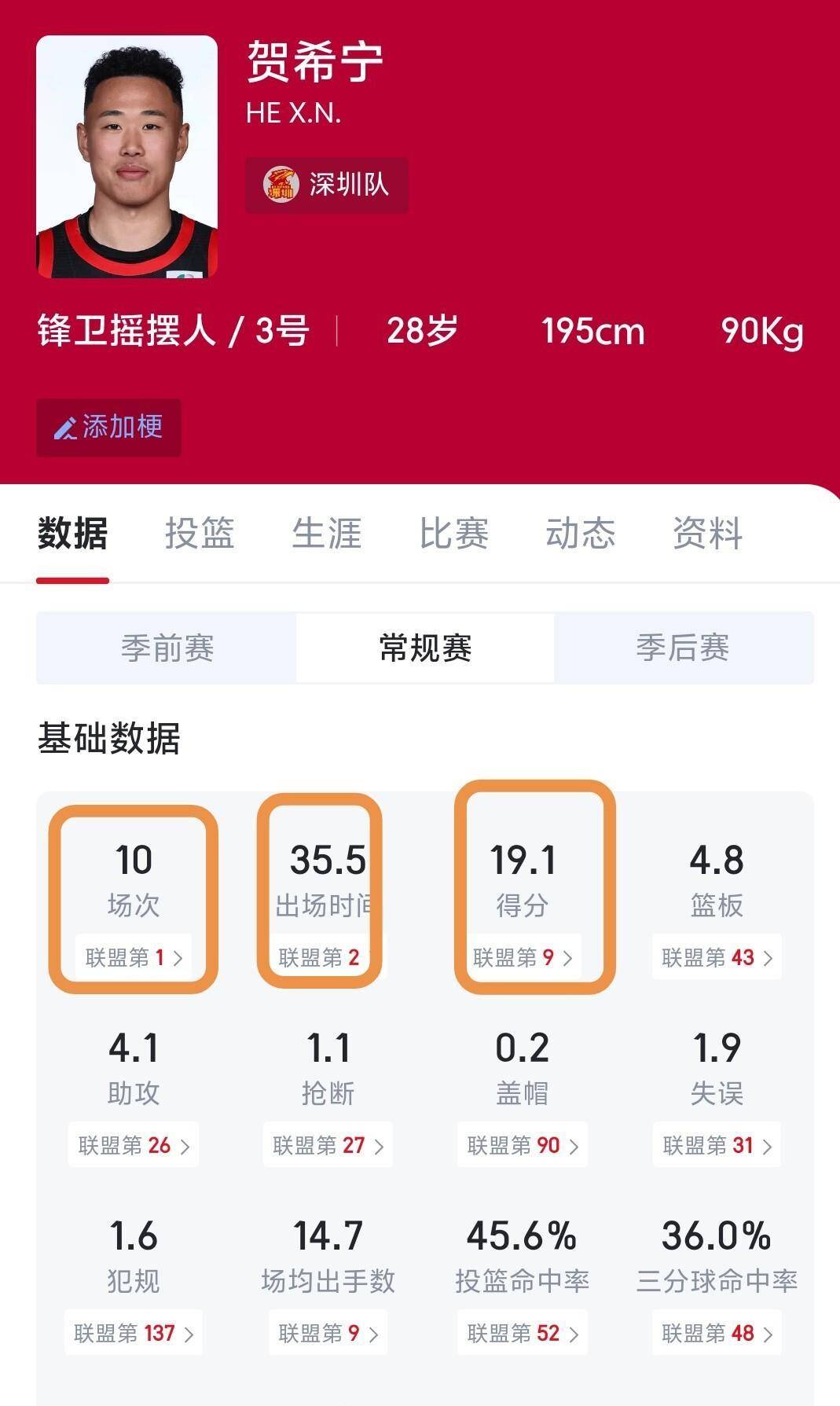The width and height of the screenshot is (840, 1406).
Task: View 盖帽 league rank 90
Action: pyautogui.click(x=523, y=1145)
